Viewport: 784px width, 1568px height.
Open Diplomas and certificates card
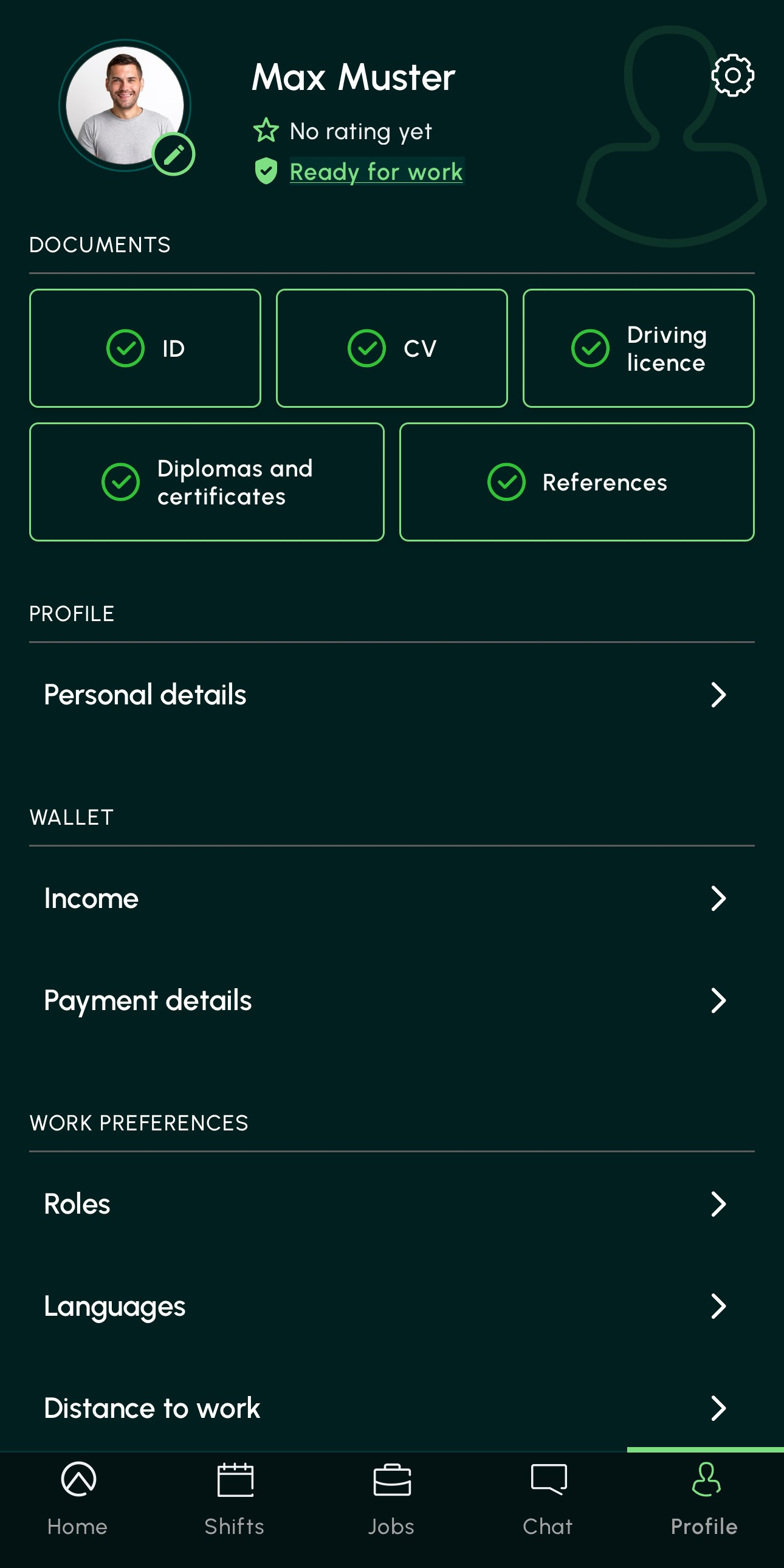pyautogui.click(x=207, y=482)
